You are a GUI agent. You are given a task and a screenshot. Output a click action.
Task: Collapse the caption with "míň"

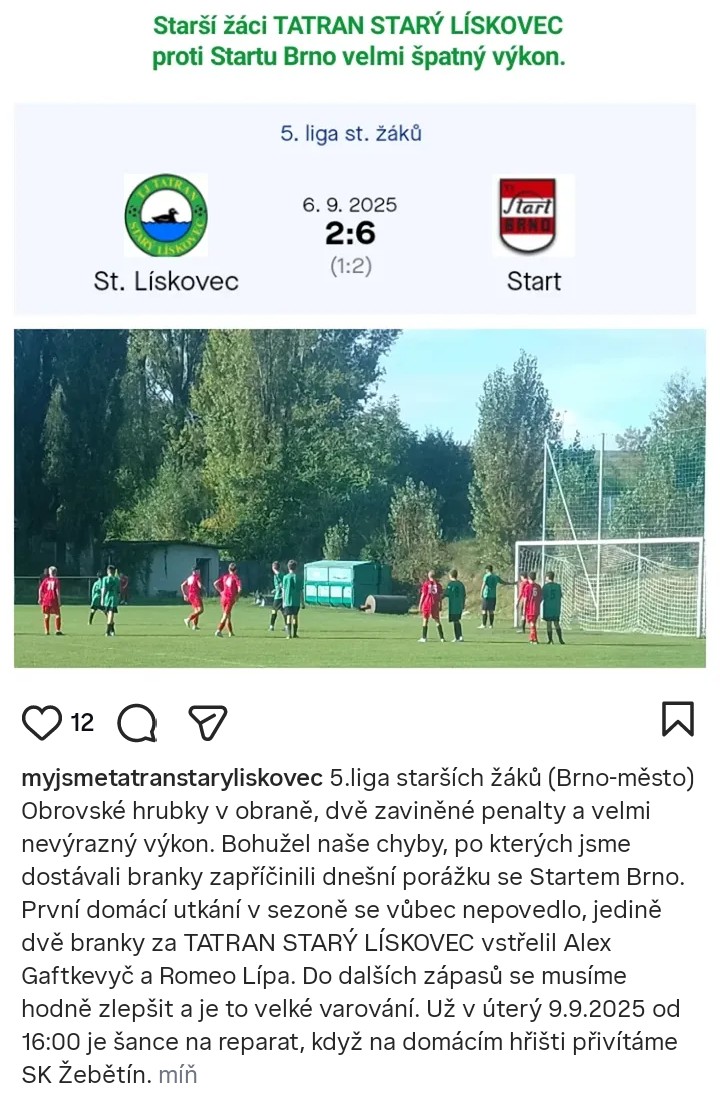(x=178, y=1074)
